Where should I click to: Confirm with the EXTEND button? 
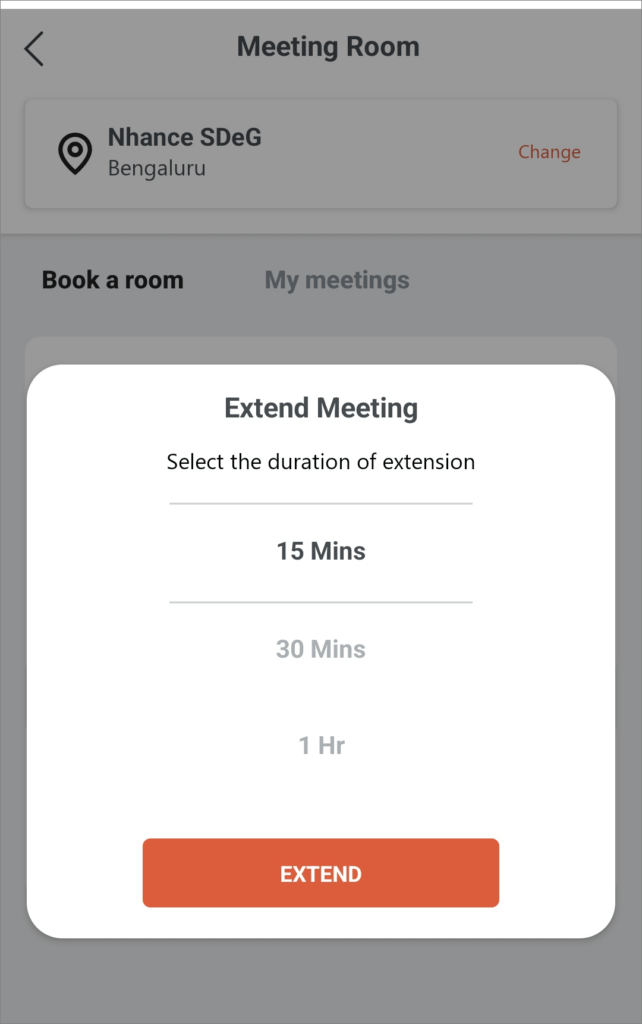click(x=321, y=873)
